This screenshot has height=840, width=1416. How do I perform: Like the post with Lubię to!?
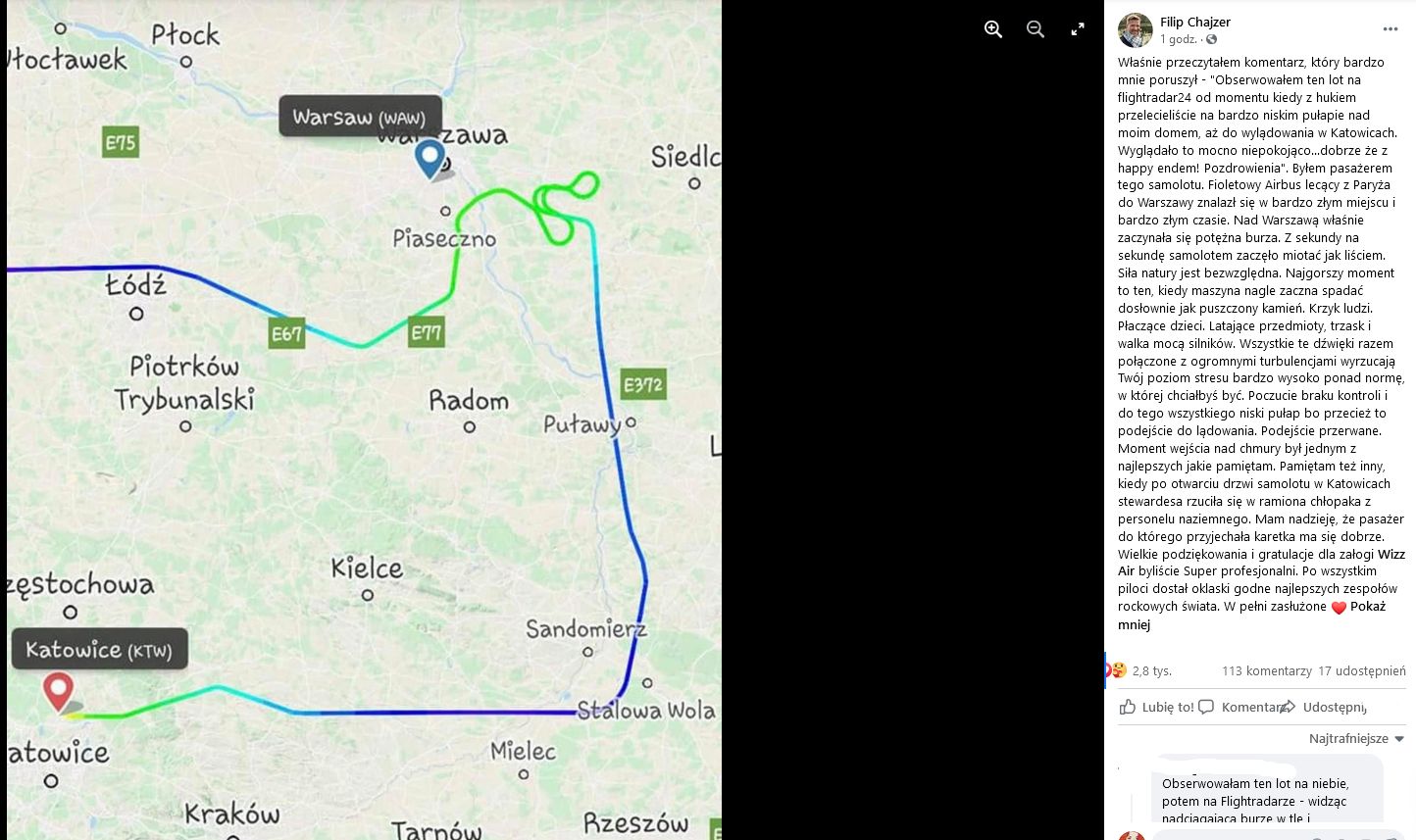click(1157, 707)
